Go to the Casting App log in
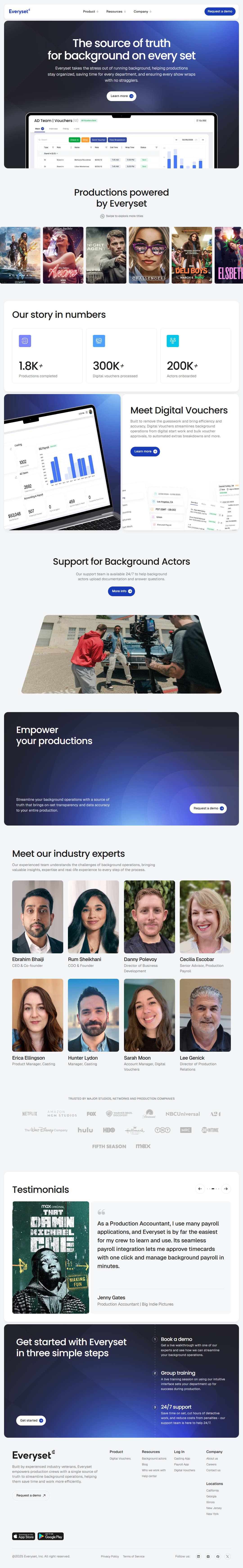Image resolution: width=243 pixels, height=1568 pixels. pos(182,1458)
